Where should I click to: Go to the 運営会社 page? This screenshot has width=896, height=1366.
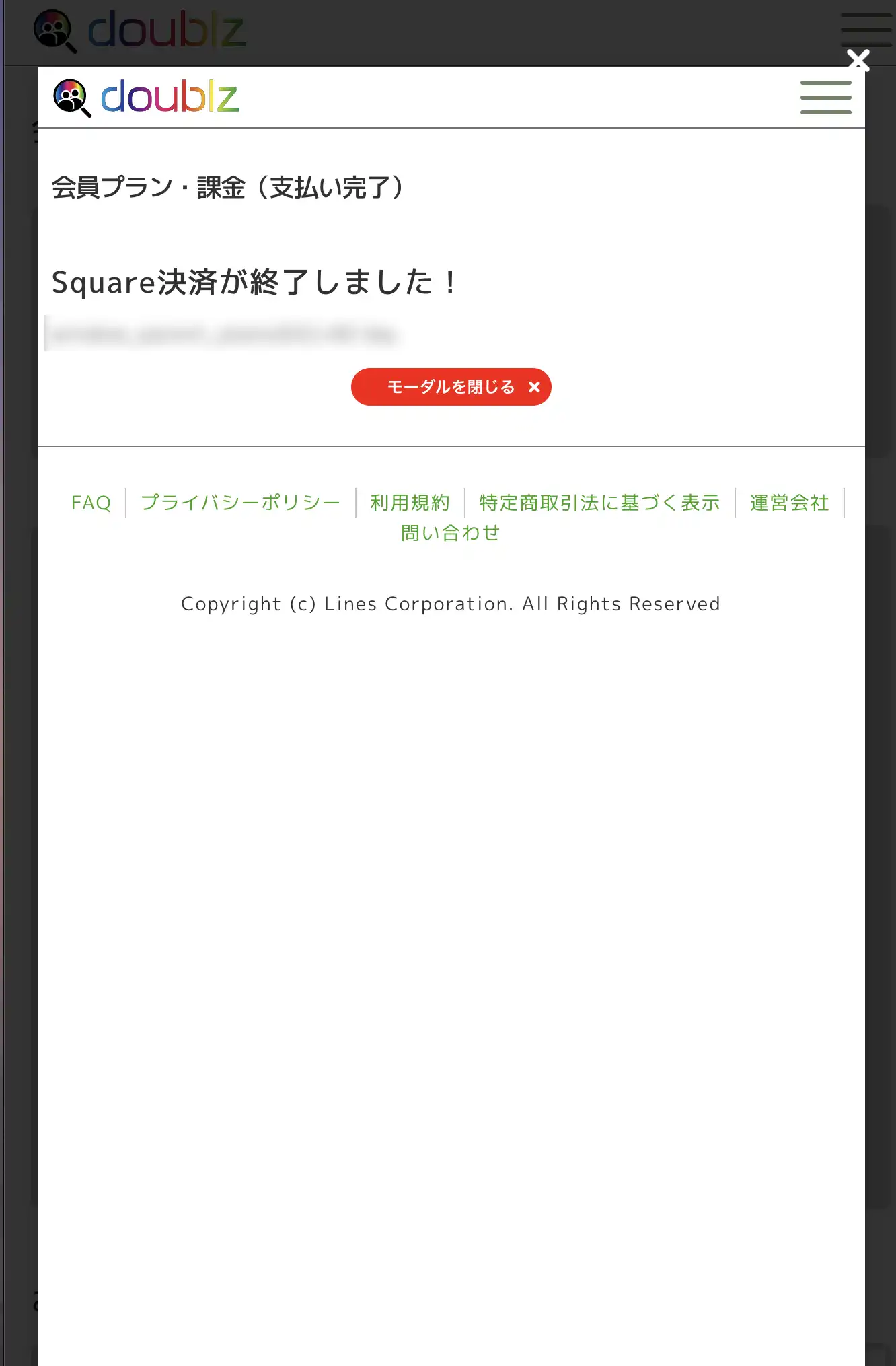coord(789,503)
